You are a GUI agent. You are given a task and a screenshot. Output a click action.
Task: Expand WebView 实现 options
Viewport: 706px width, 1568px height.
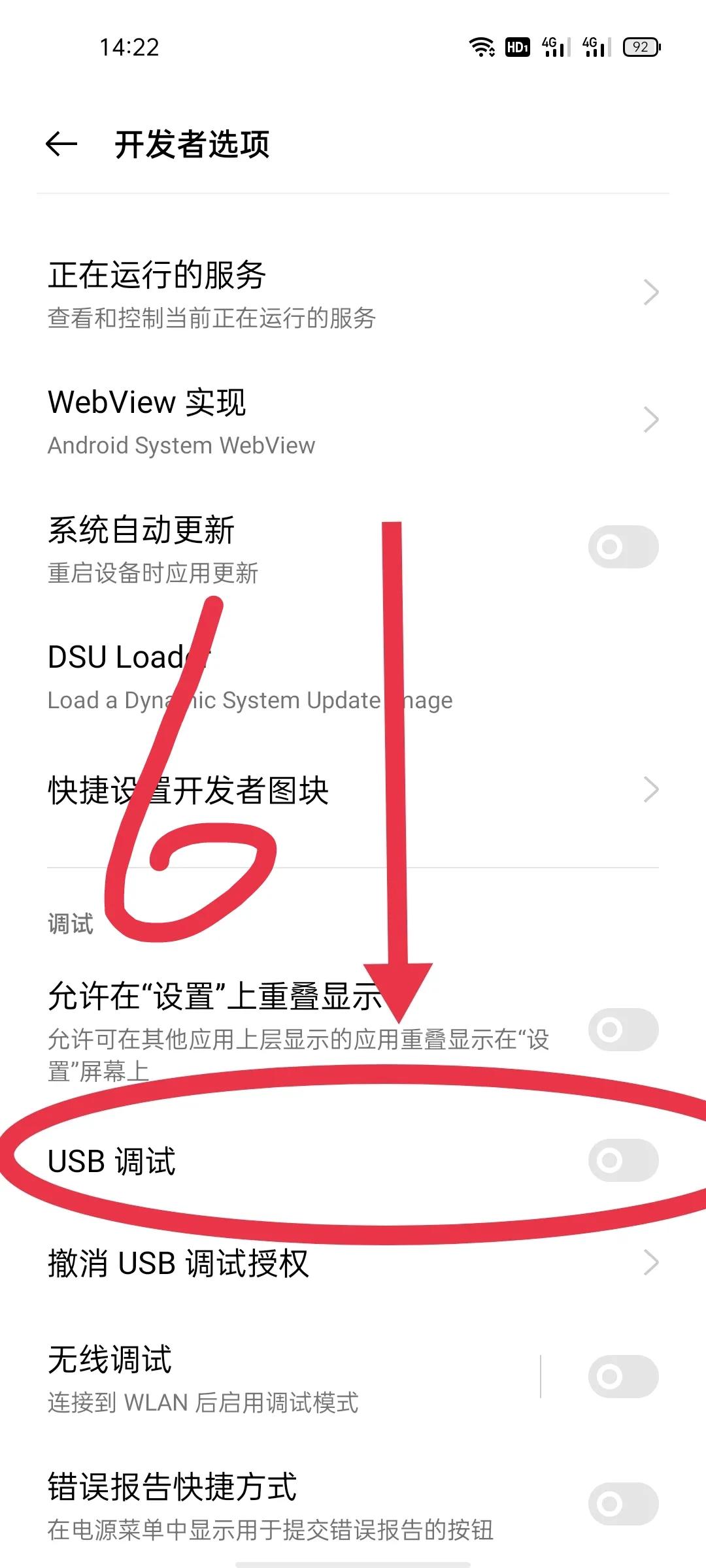click(650, 421)
